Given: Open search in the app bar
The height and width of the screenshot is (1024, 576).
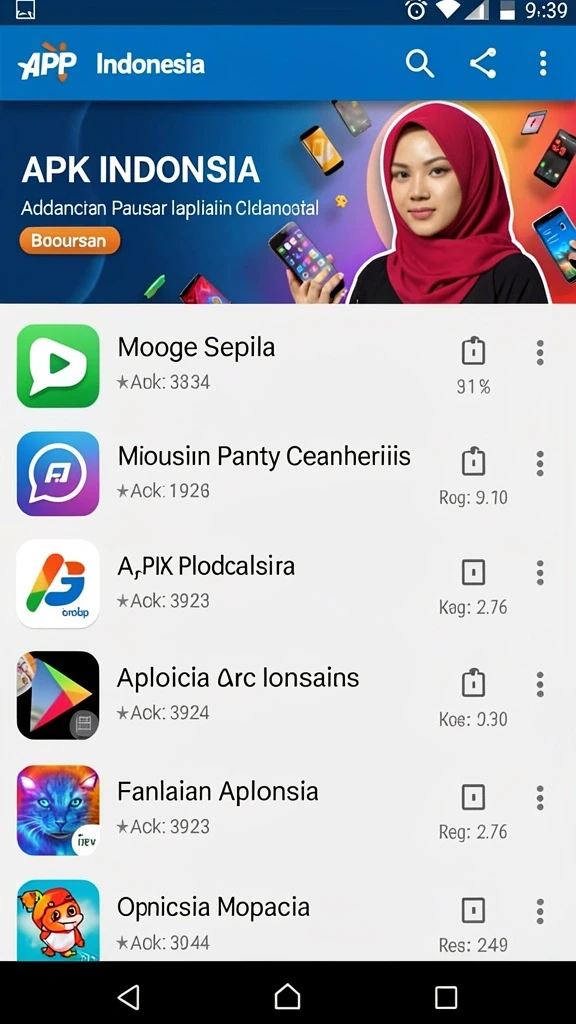Looking at the screenshot, I should pos(419,64).
